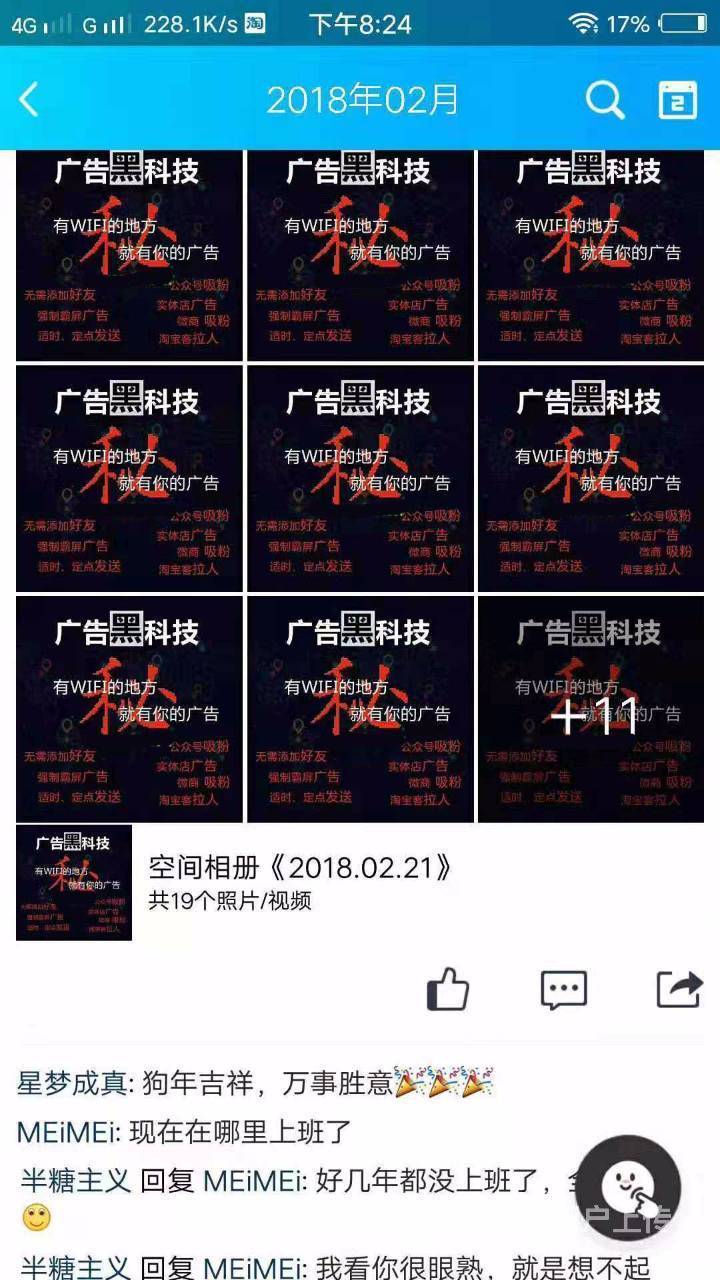Open the +11 tile to view more photos

(591, 709)
